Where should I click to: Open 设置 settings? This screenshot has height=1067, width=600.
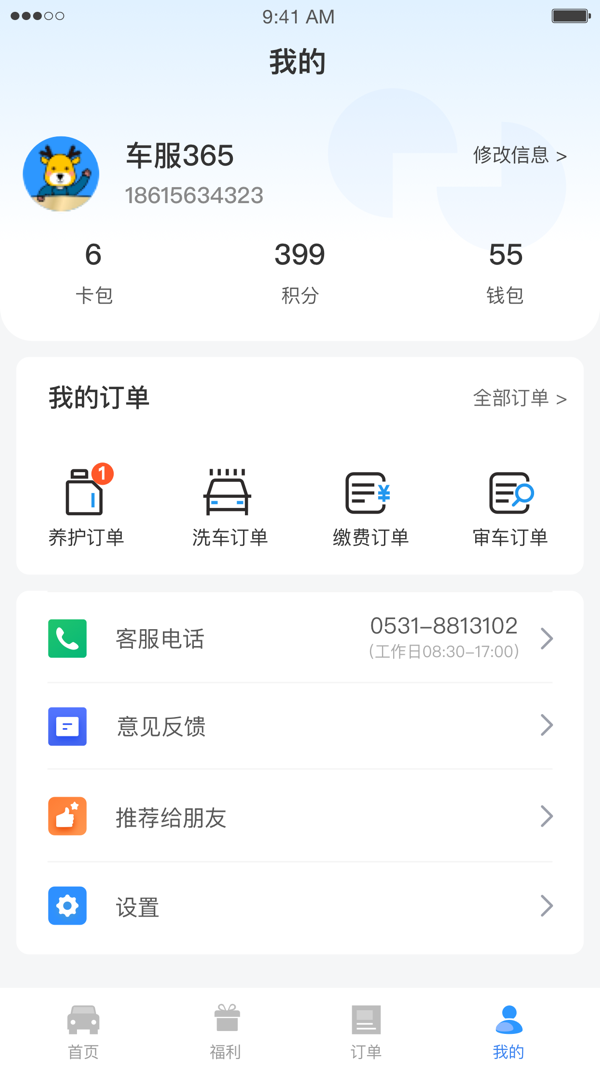click(x=300, y=907)
